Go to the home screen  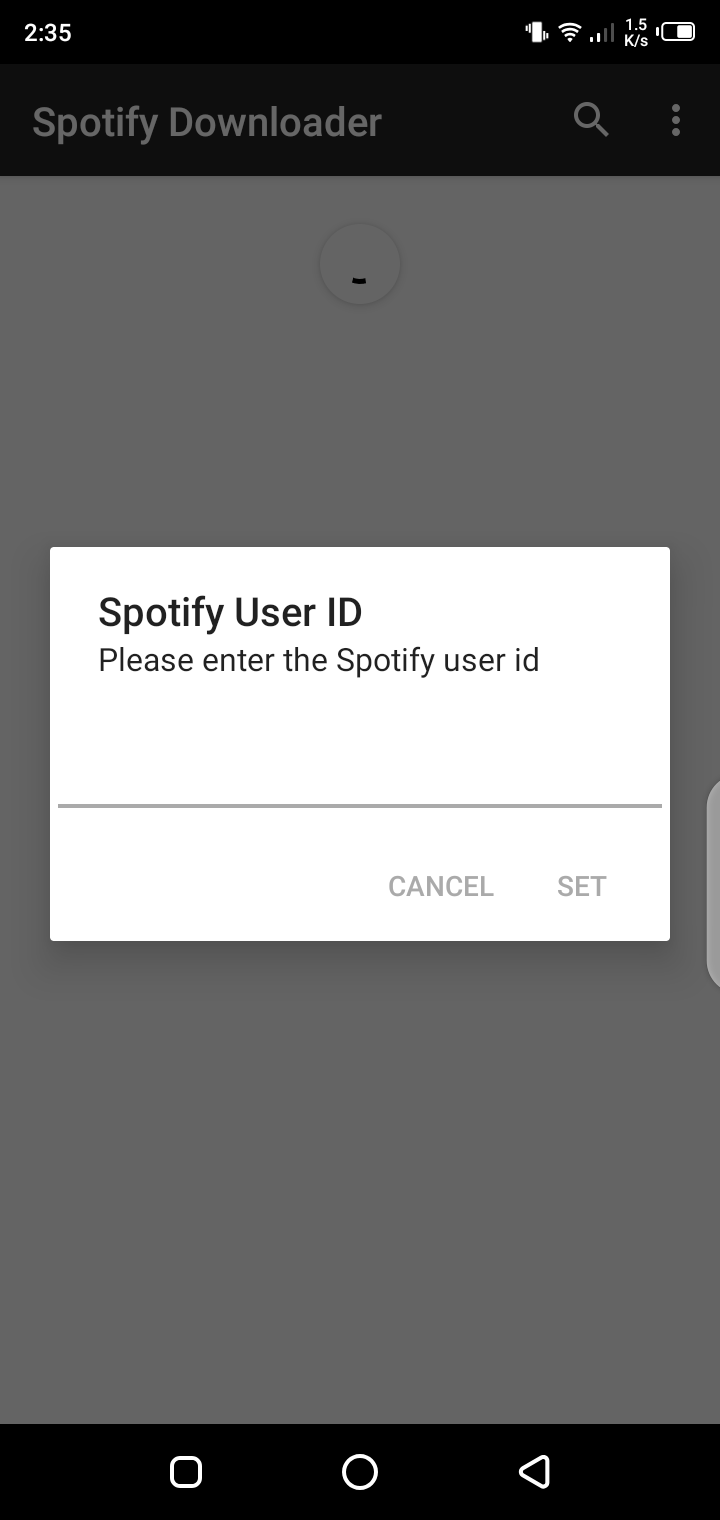pos(360,1471)
